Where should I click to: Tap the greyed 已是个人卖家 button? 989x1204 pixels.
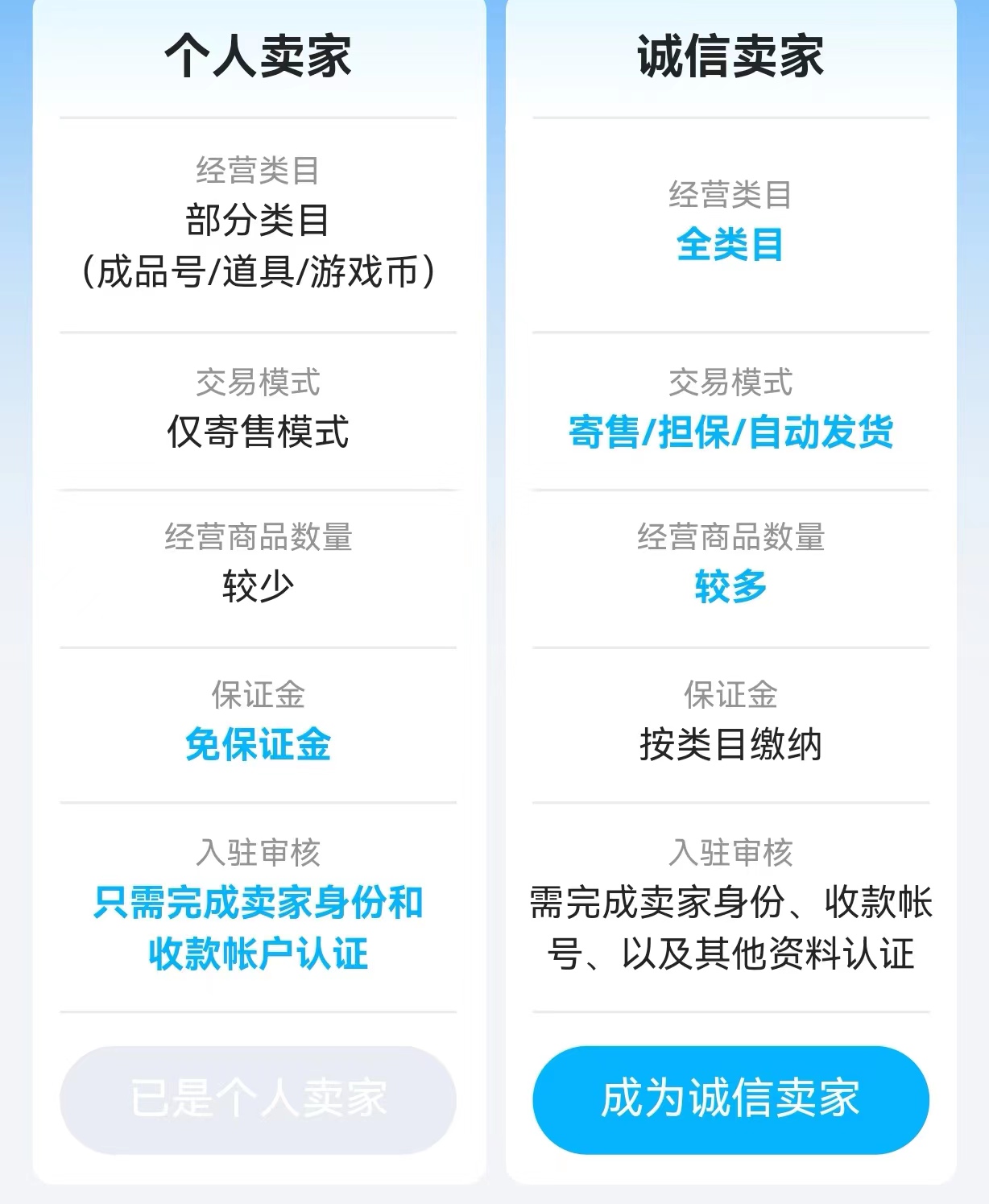click(258, 1099)
